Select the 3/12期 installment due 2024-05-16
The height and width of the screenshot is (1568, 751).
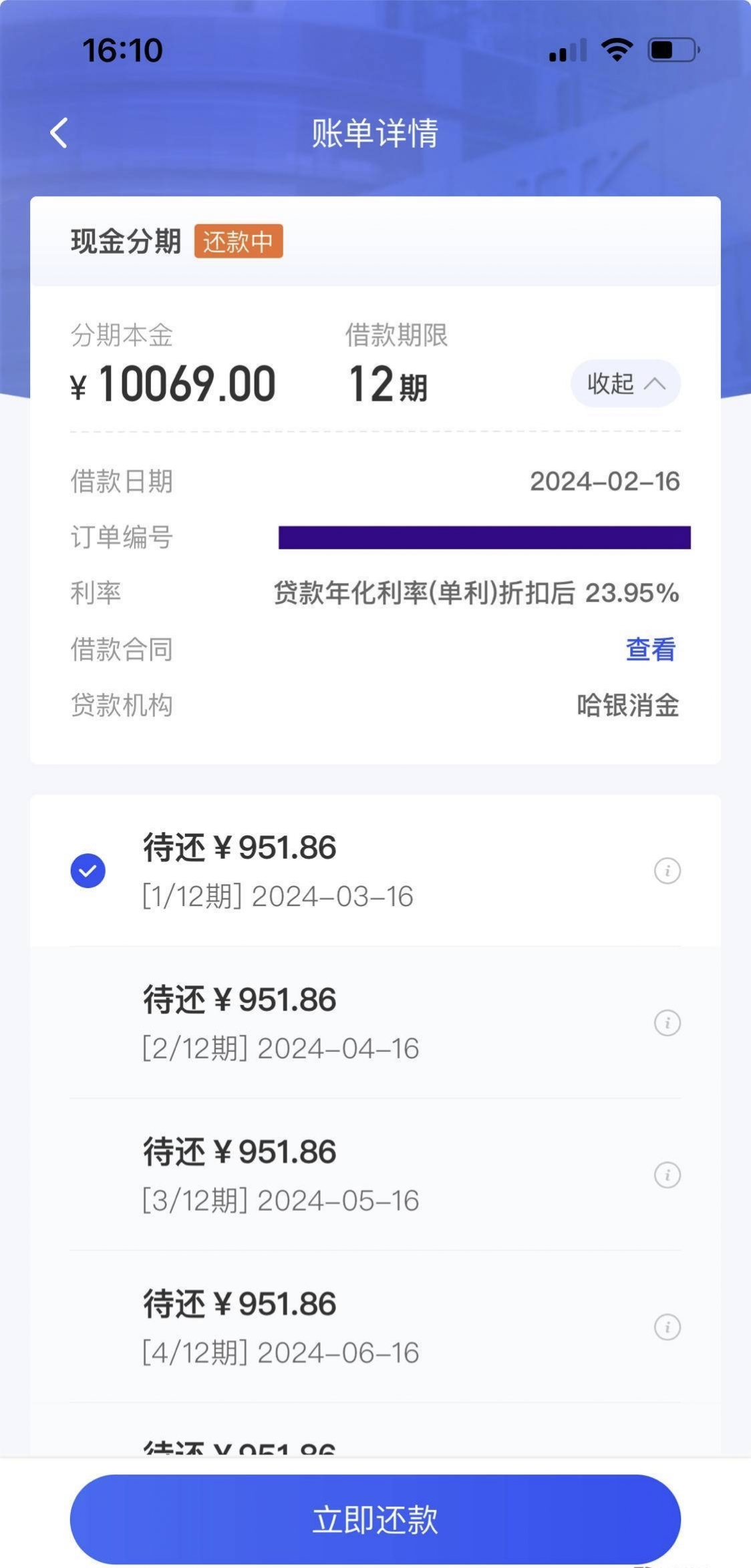(375, 1175)
